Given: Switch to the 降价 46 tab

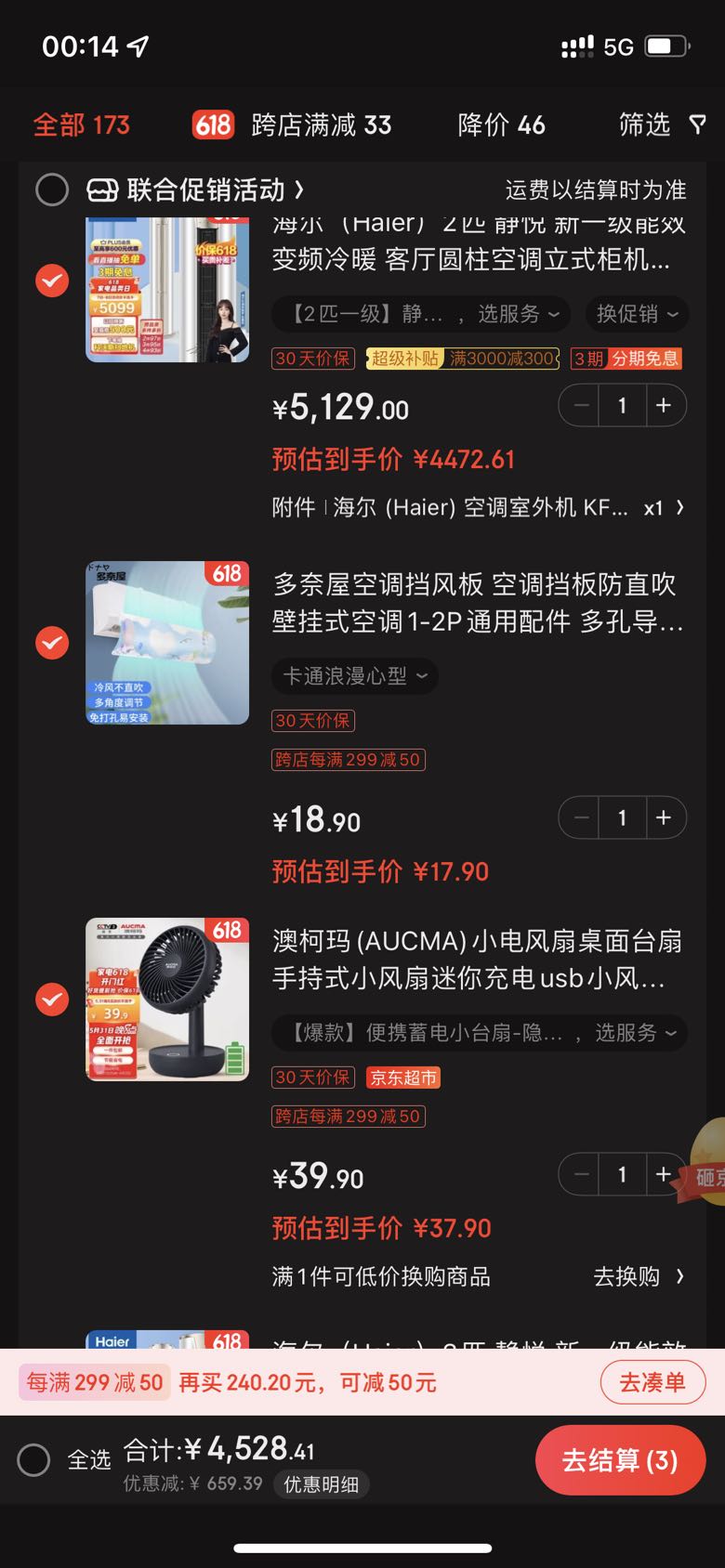Looking at the screenshot, I should pos(501,124).
